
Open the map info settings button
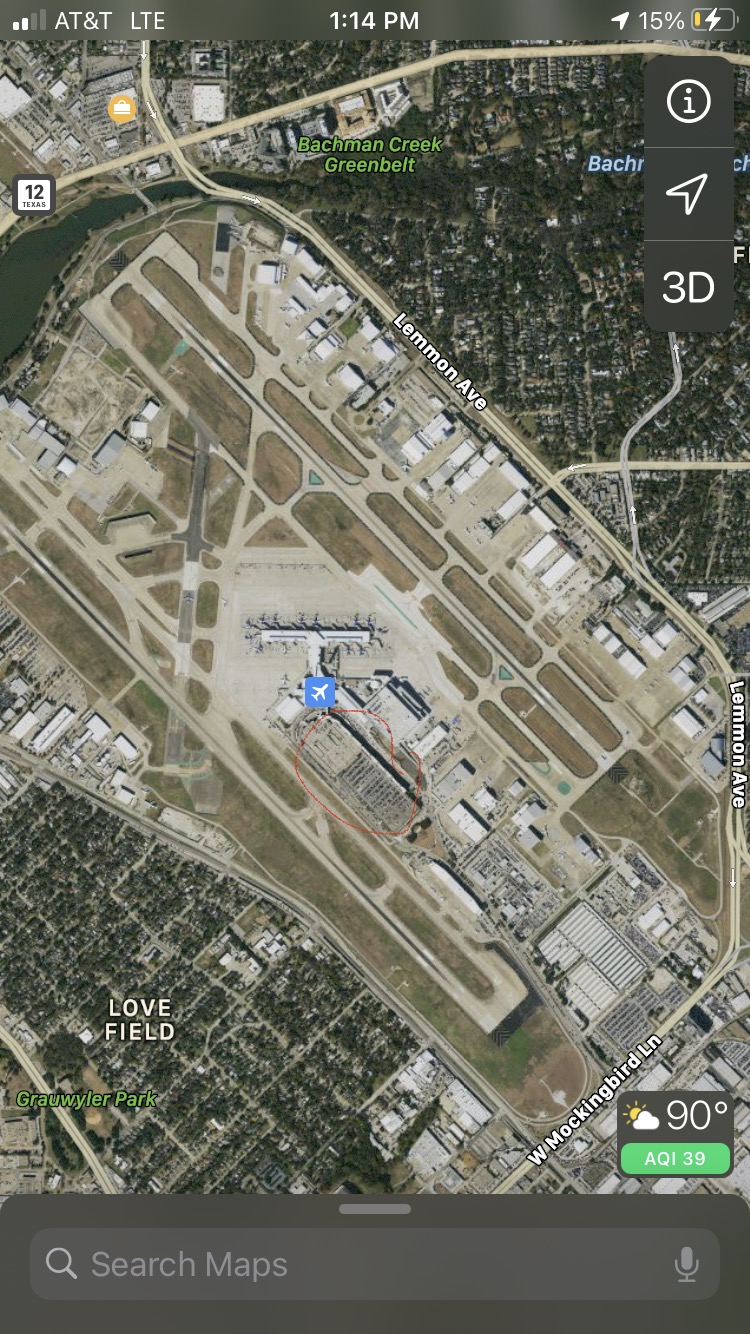688,101
